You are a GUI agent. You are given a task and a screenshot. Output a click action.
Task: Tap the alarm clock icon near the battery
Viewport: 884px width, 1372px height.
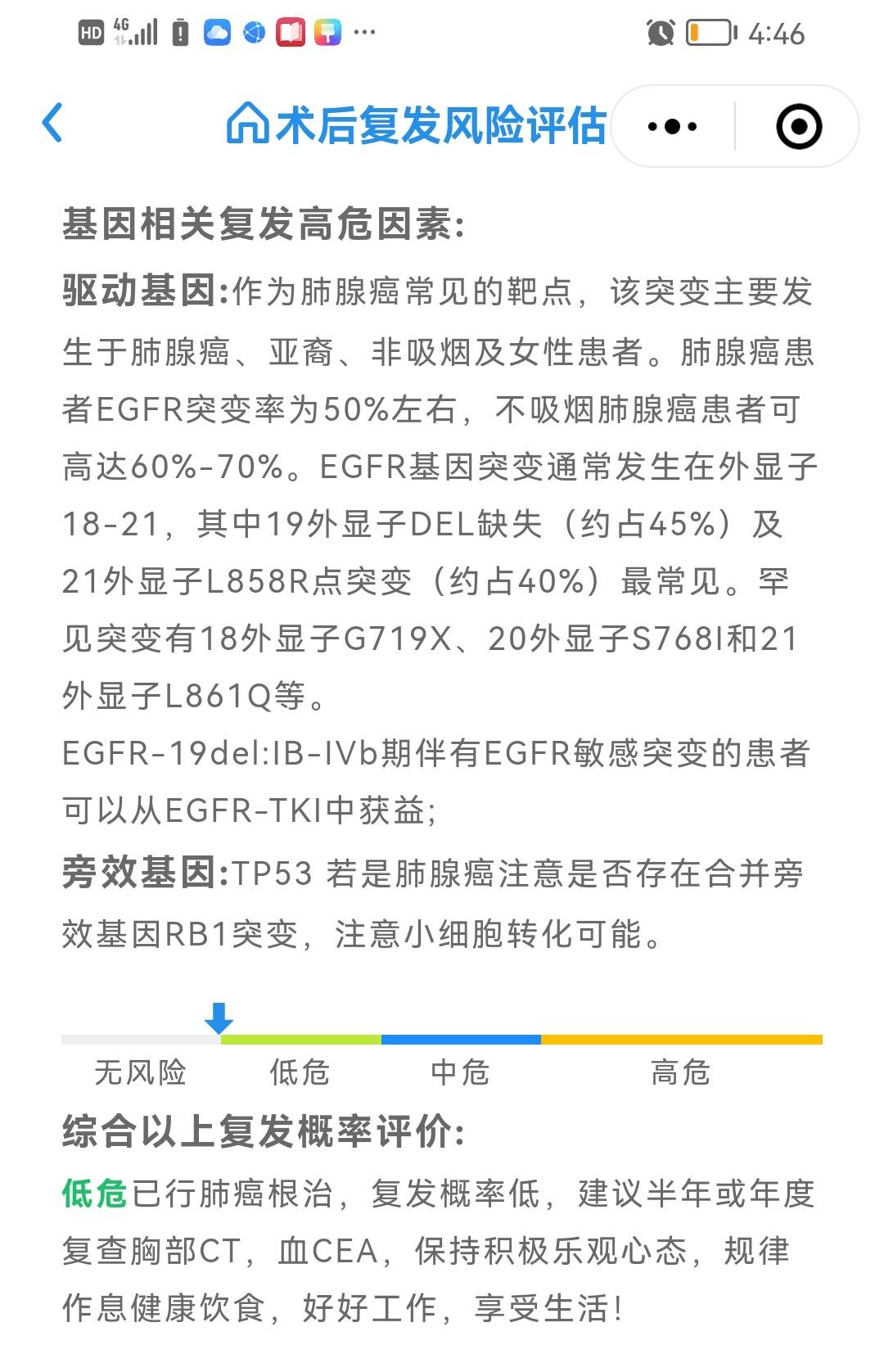pos(661,31)
